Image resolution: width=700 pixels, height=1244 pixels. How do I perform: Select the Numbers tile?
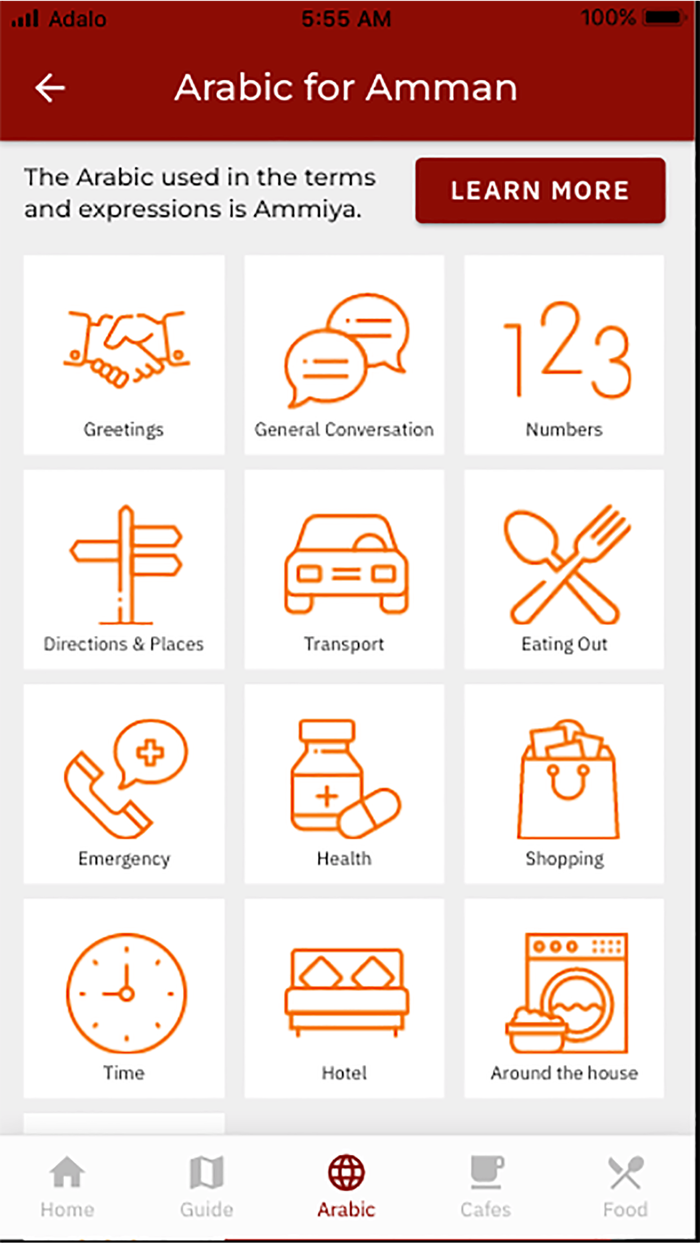coord(564,355)
